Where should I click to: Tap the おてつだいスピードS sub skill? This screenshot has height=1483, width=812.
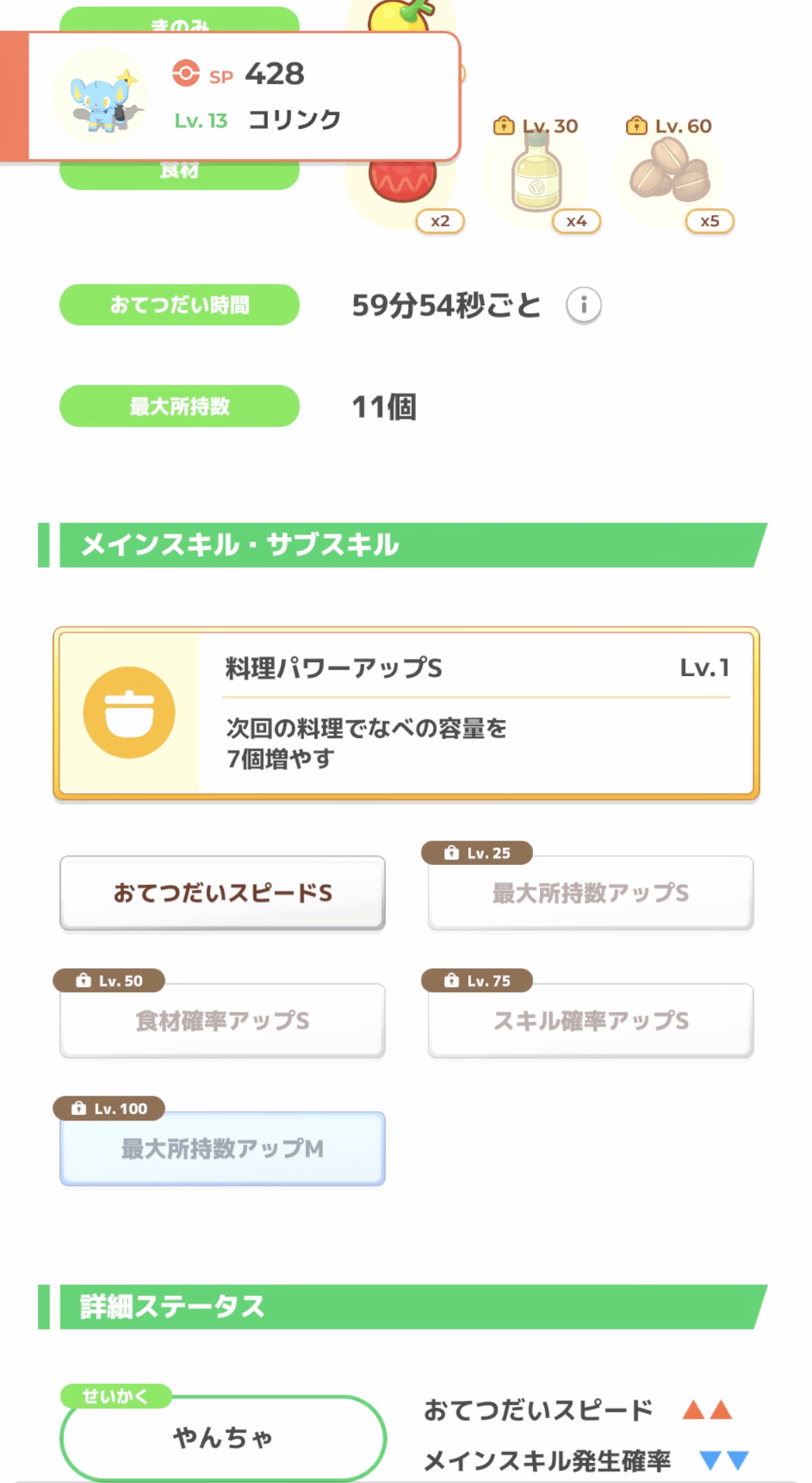[222, 893]
